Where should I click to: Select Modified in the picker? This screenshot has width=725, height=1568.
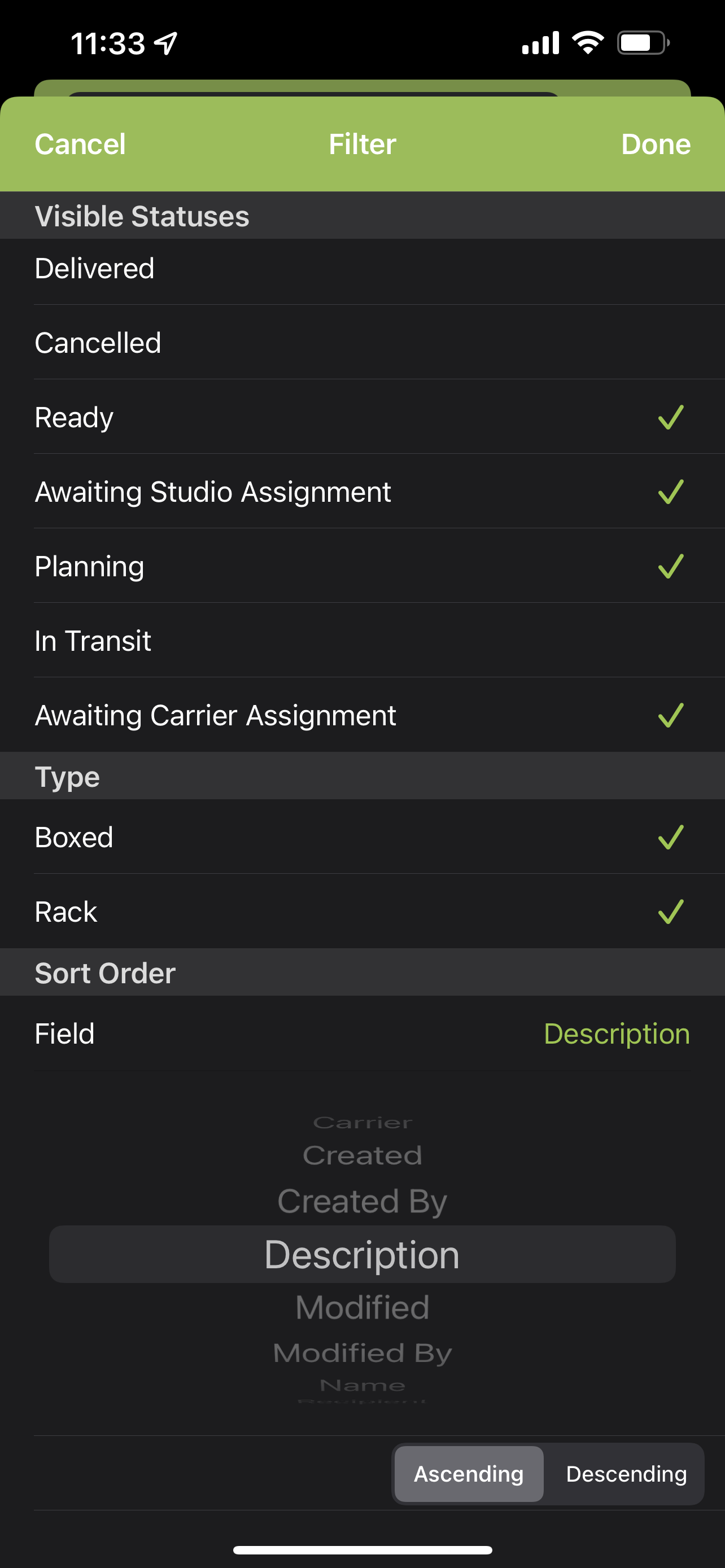(362, 1307)
